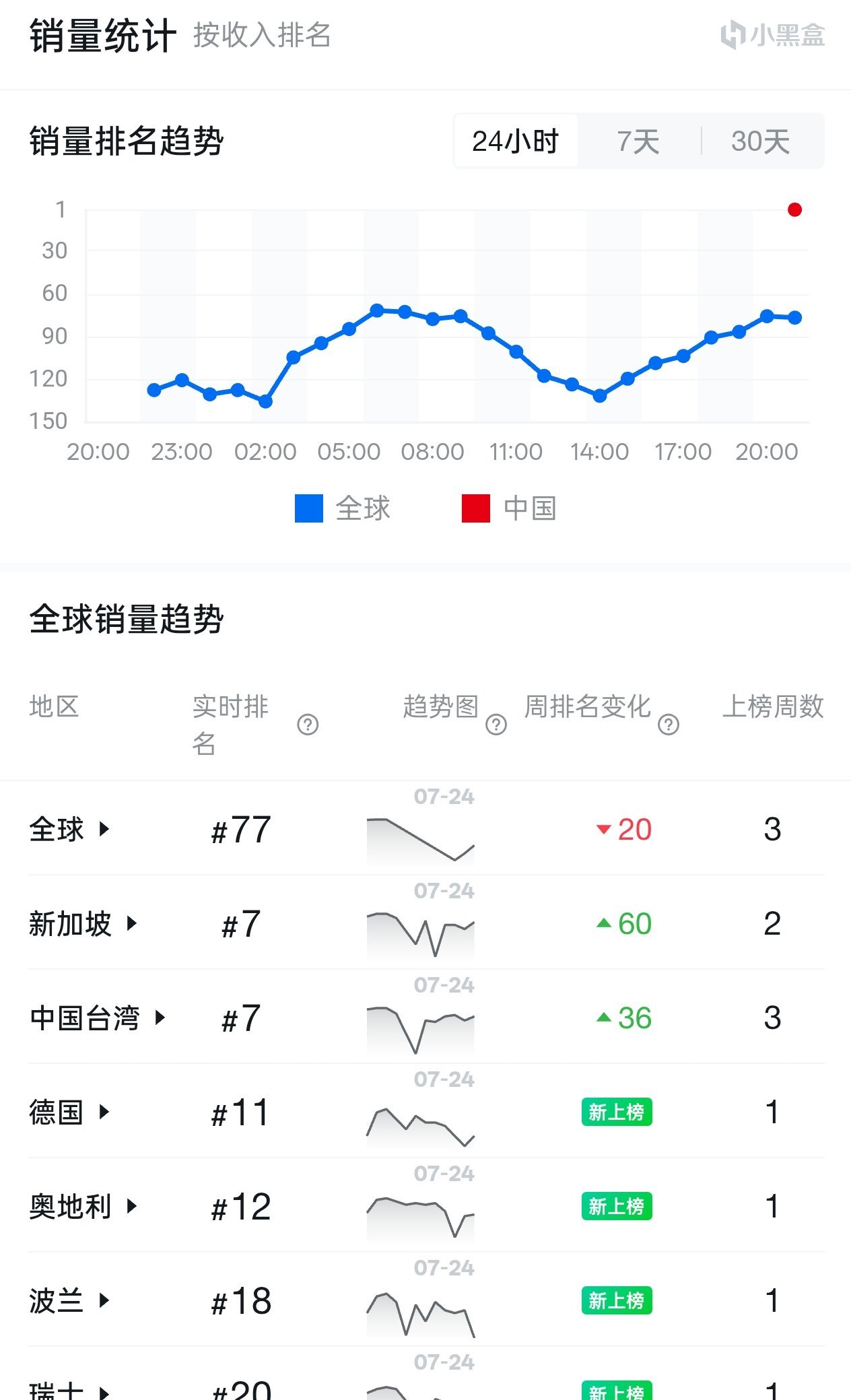This screenshot has height=1400, width=851.
Task: Toggle the 中国 legend series
Action: point(510,508)
